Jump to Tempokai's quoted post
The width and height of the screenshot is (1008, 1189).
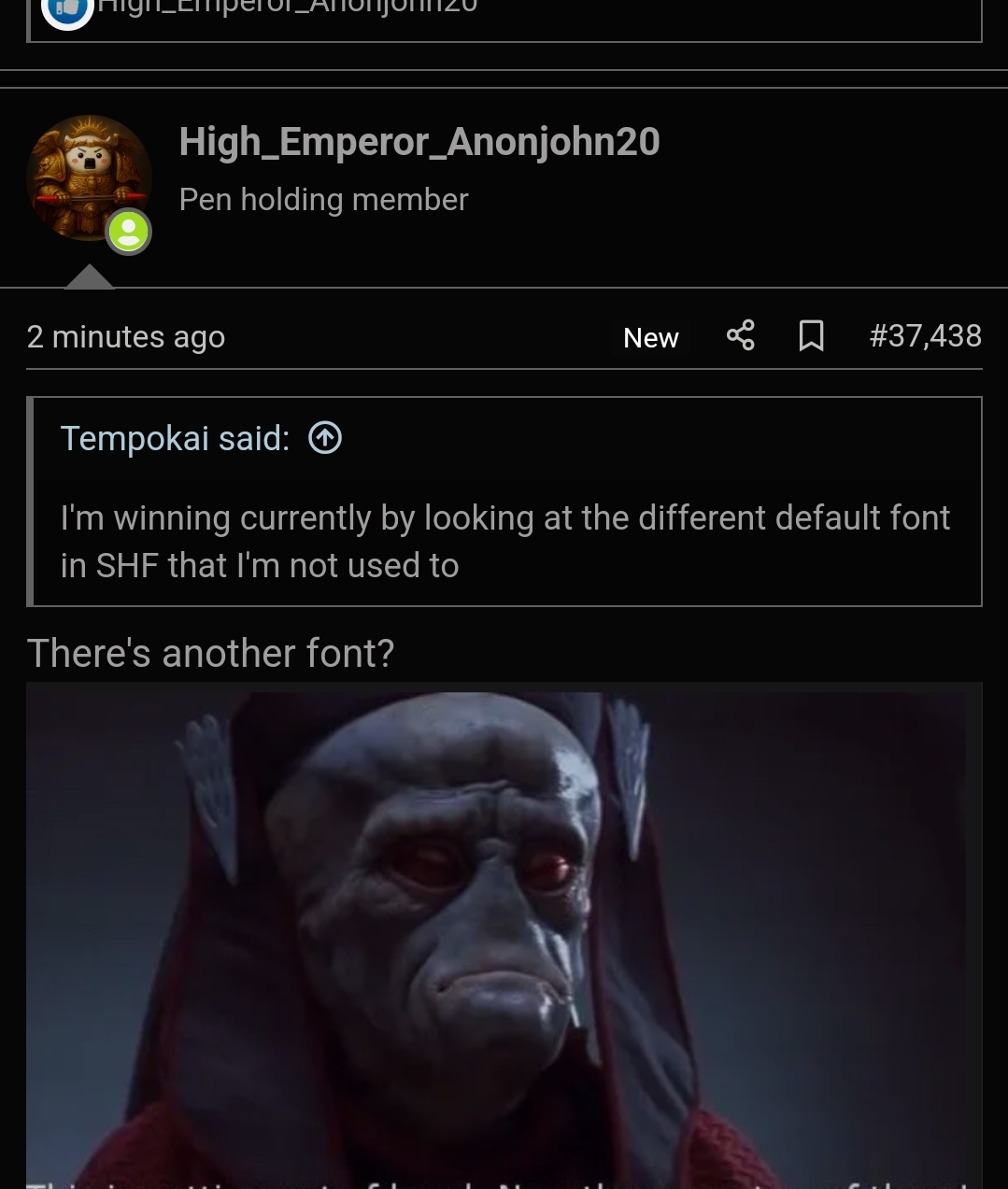[325, 437]
